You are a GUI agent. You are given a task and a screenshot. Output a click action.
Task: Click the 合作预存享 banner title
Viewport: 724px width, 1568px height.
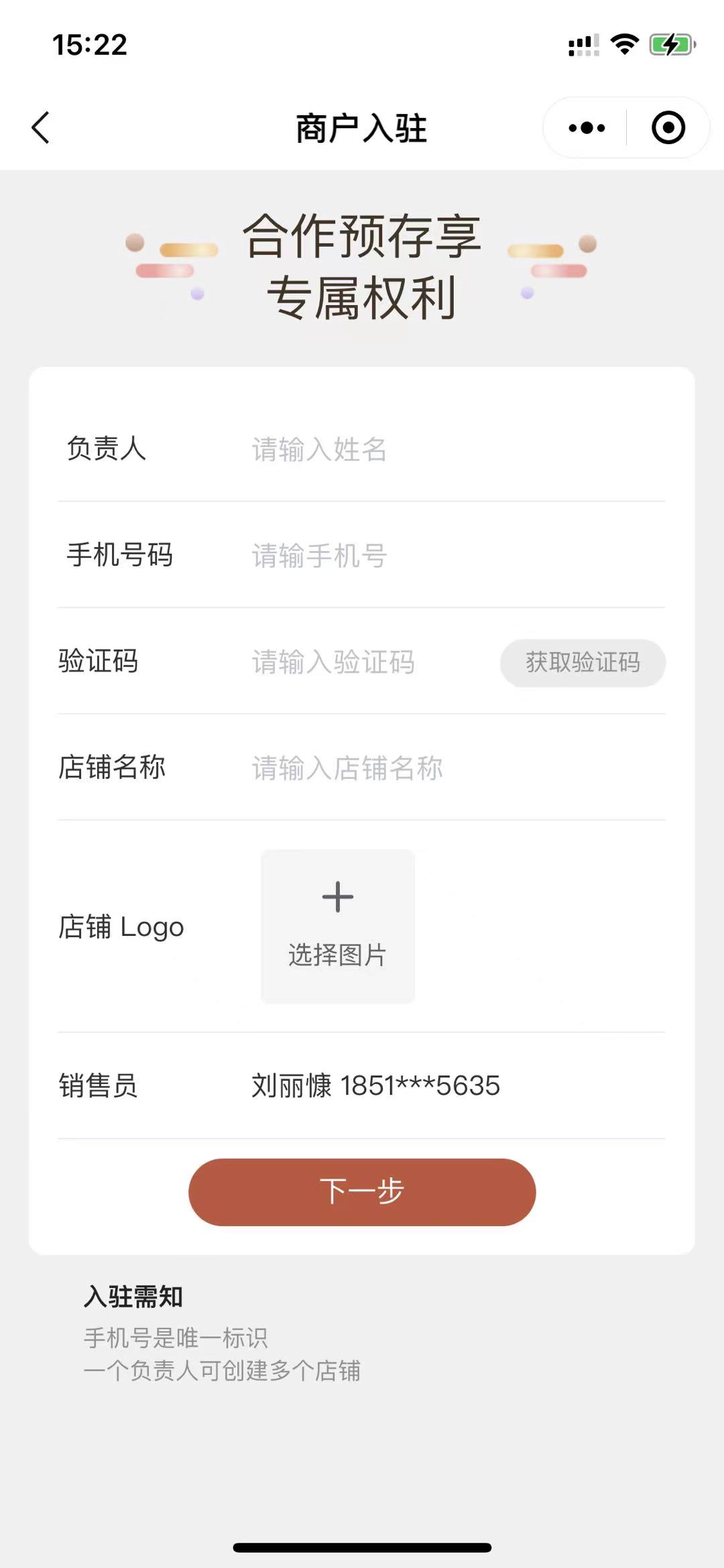tap(362, 241)
